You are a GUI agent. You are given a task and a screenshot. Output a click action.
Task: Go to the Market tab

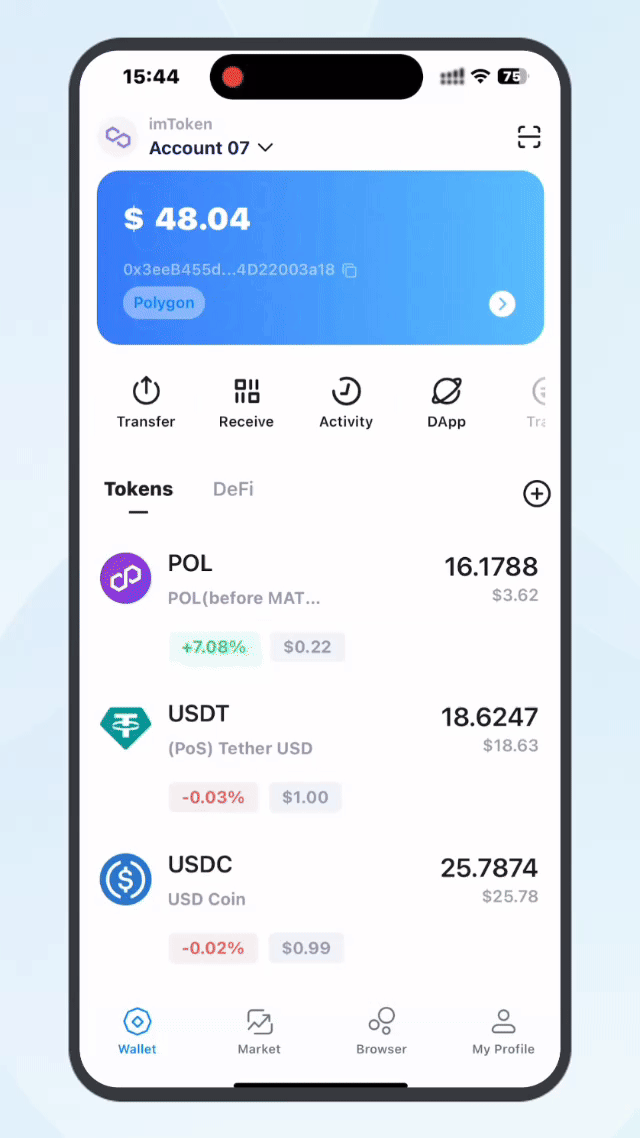coord(259,1032)
